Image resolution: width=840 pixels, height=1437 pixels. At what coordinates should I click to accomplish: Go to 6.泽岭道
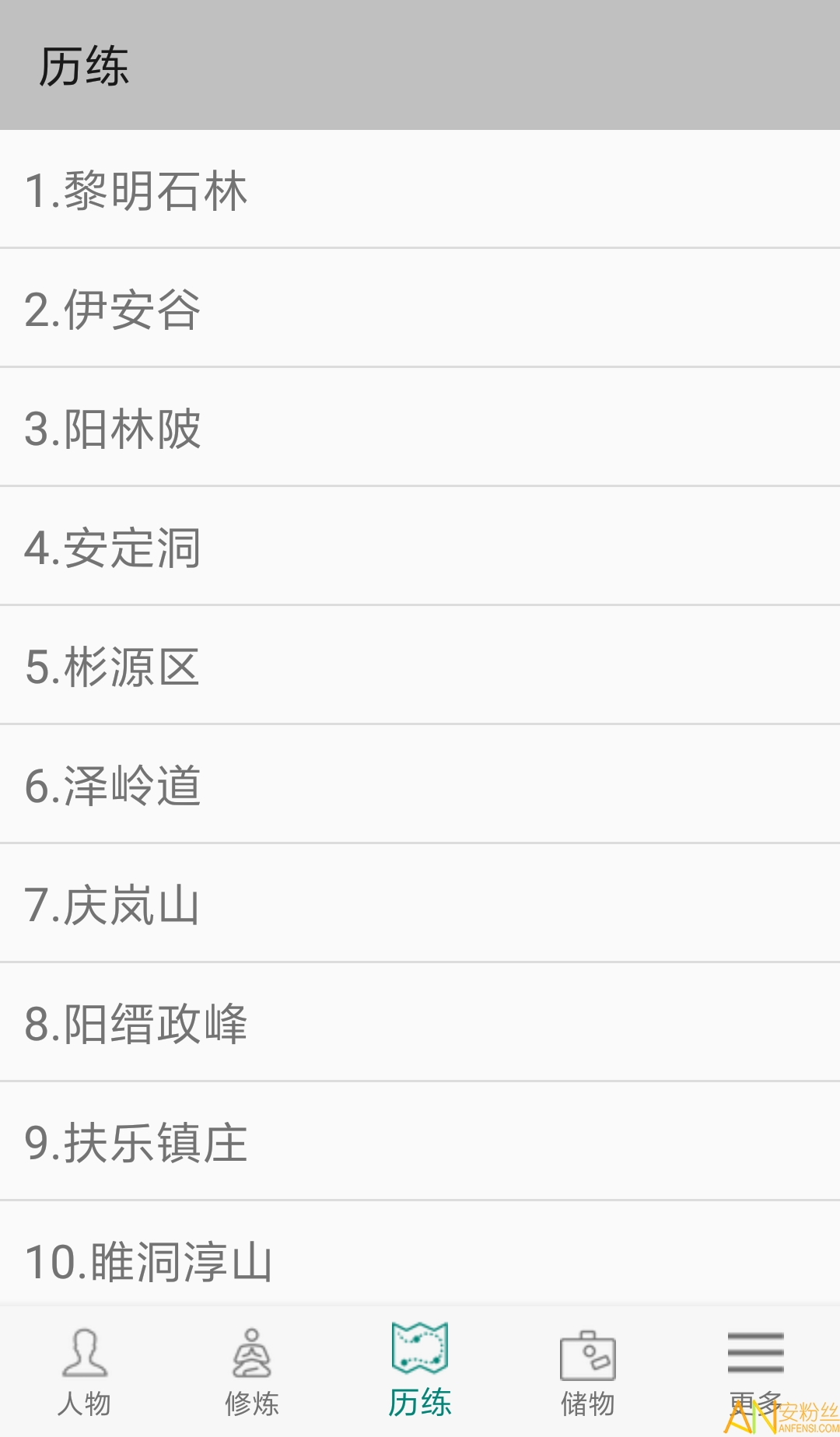pos(420,785)
